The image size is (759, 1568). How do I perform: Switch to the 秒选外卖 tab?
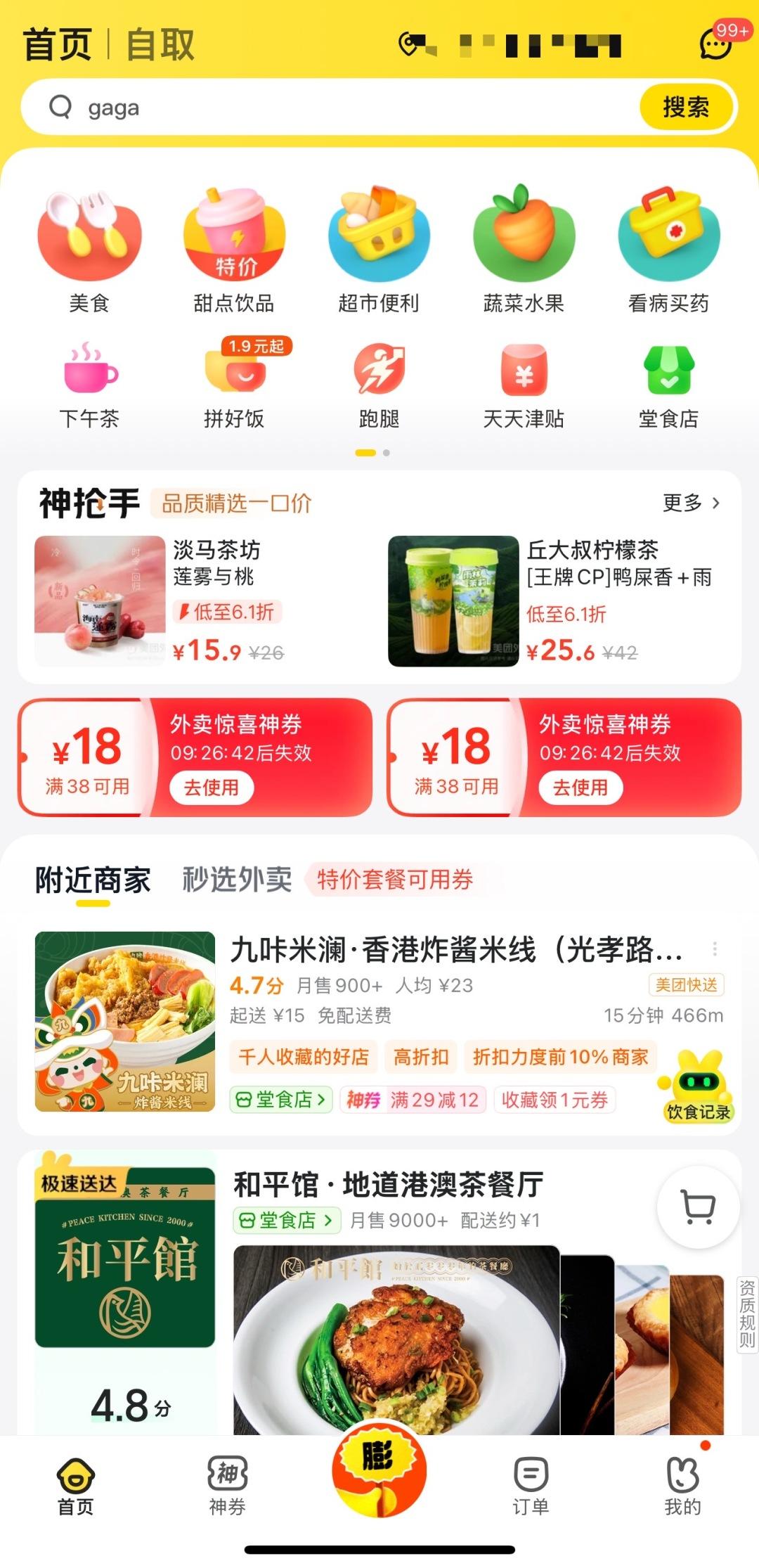coord(237,880)
